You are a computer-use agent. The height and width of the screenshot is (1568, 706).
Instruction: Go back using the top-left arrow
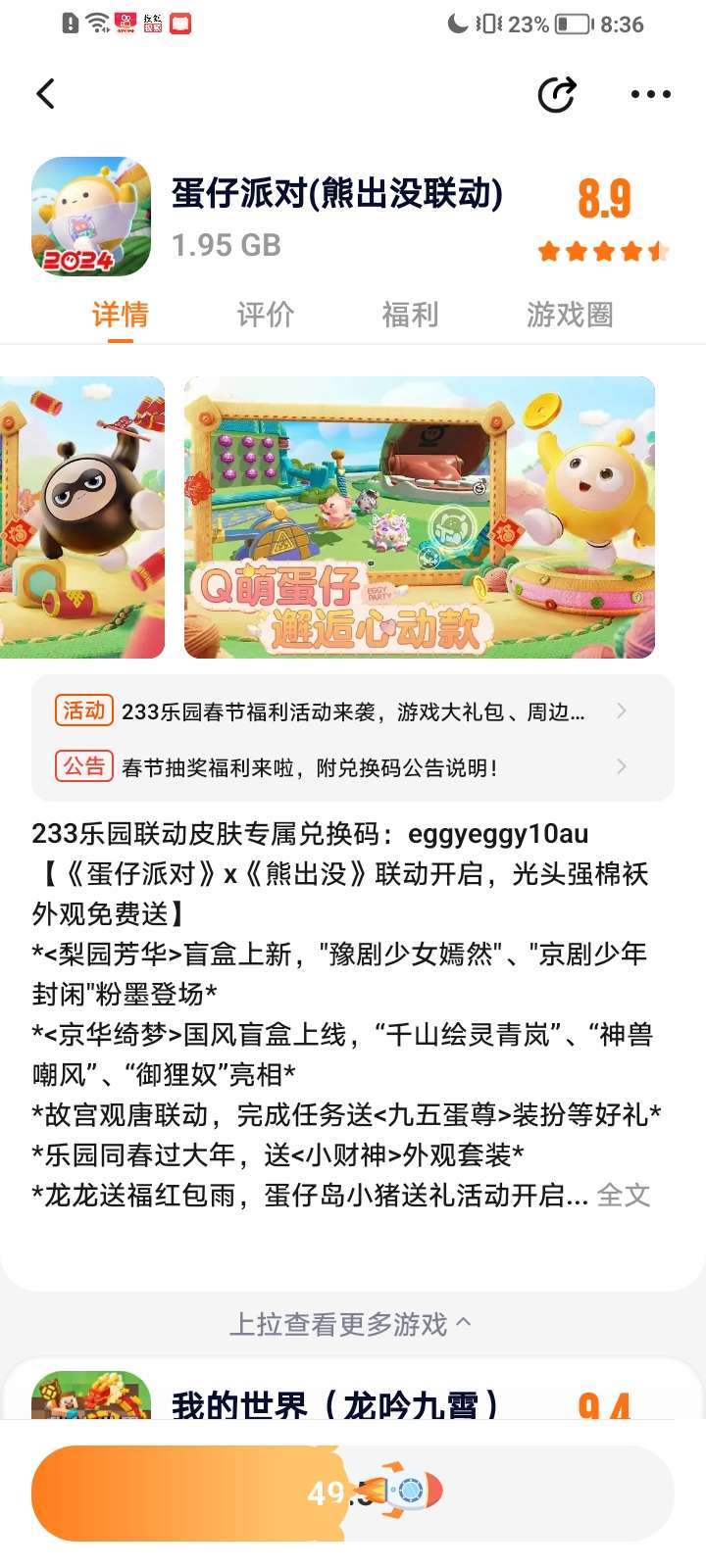[x=45, y=94]
